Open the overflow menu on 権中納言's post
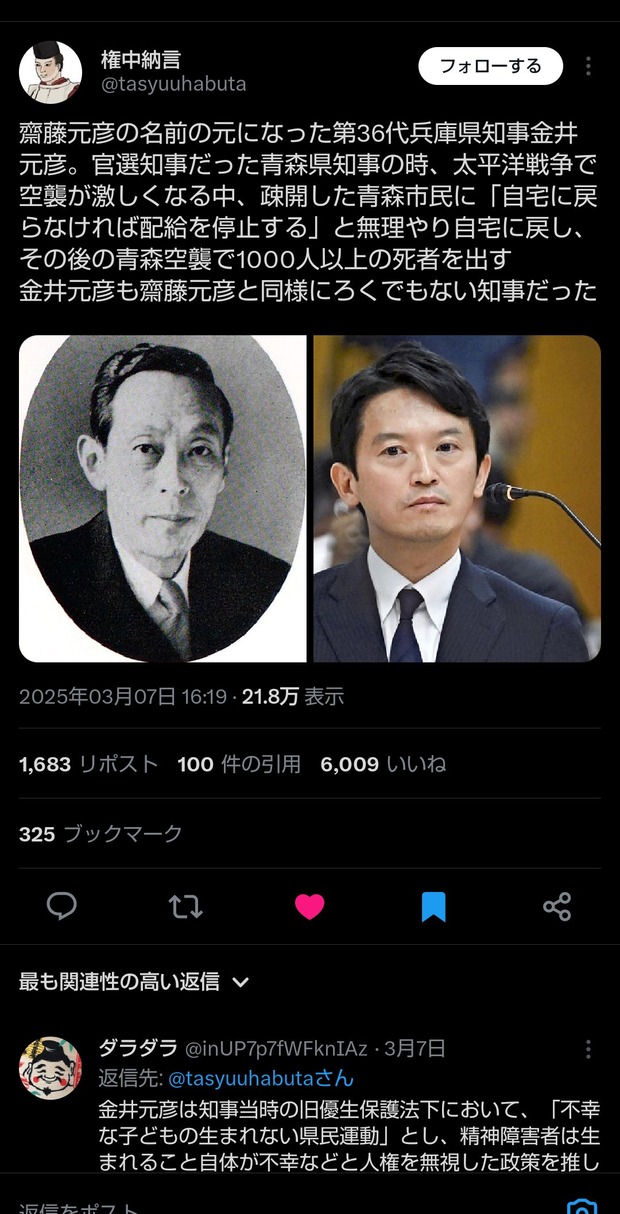This screenshot has width=620, height=1214. [588, 67]
